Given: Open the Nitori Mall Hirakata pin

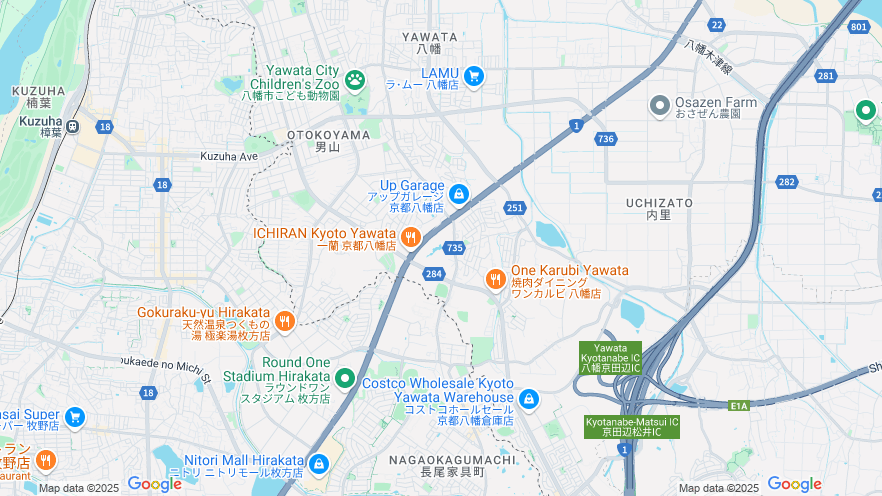Looking at the screenshot, I should 319,464.
